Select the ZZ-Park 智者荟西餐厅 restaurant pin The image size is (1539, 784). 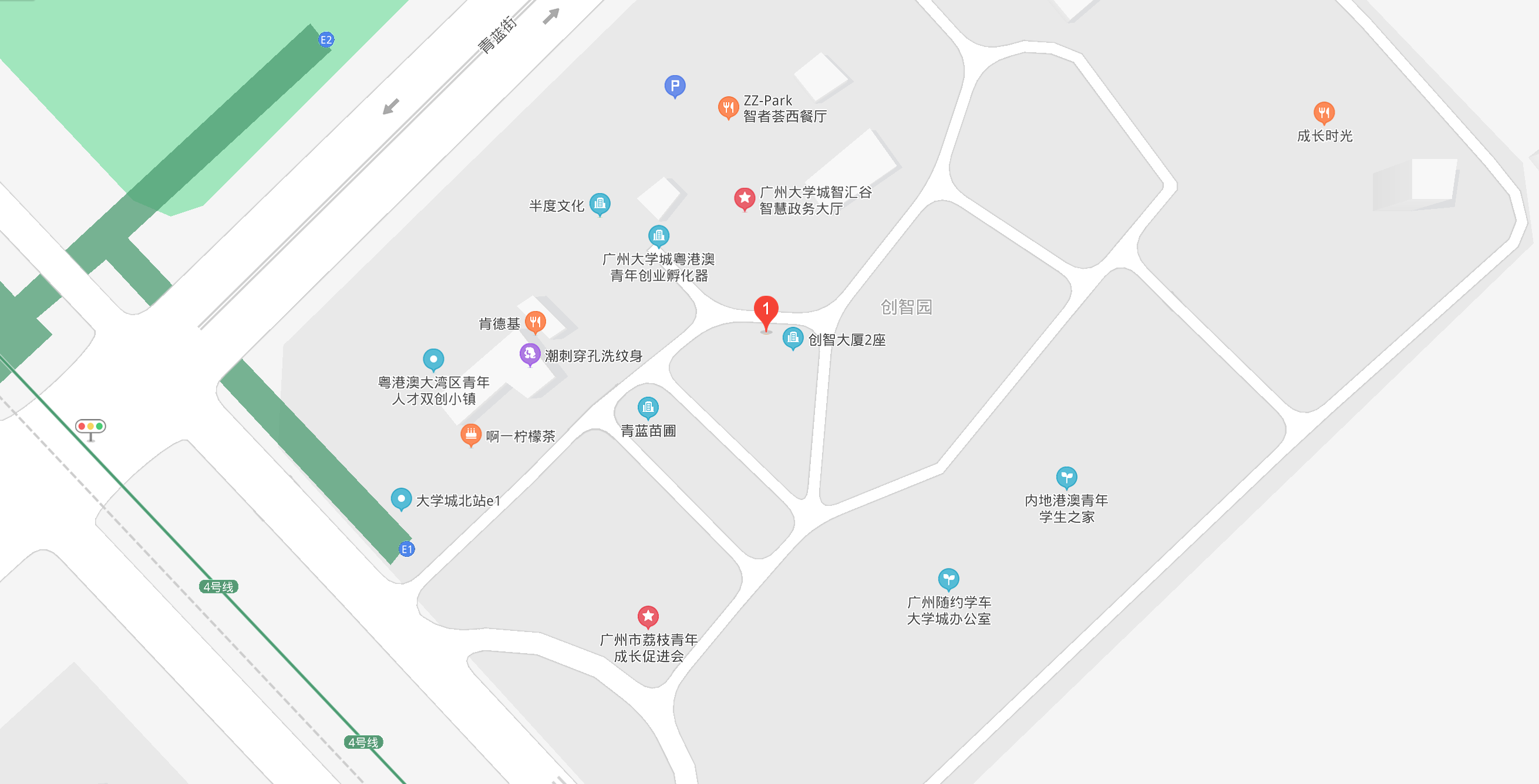click(x=728, y=107)
